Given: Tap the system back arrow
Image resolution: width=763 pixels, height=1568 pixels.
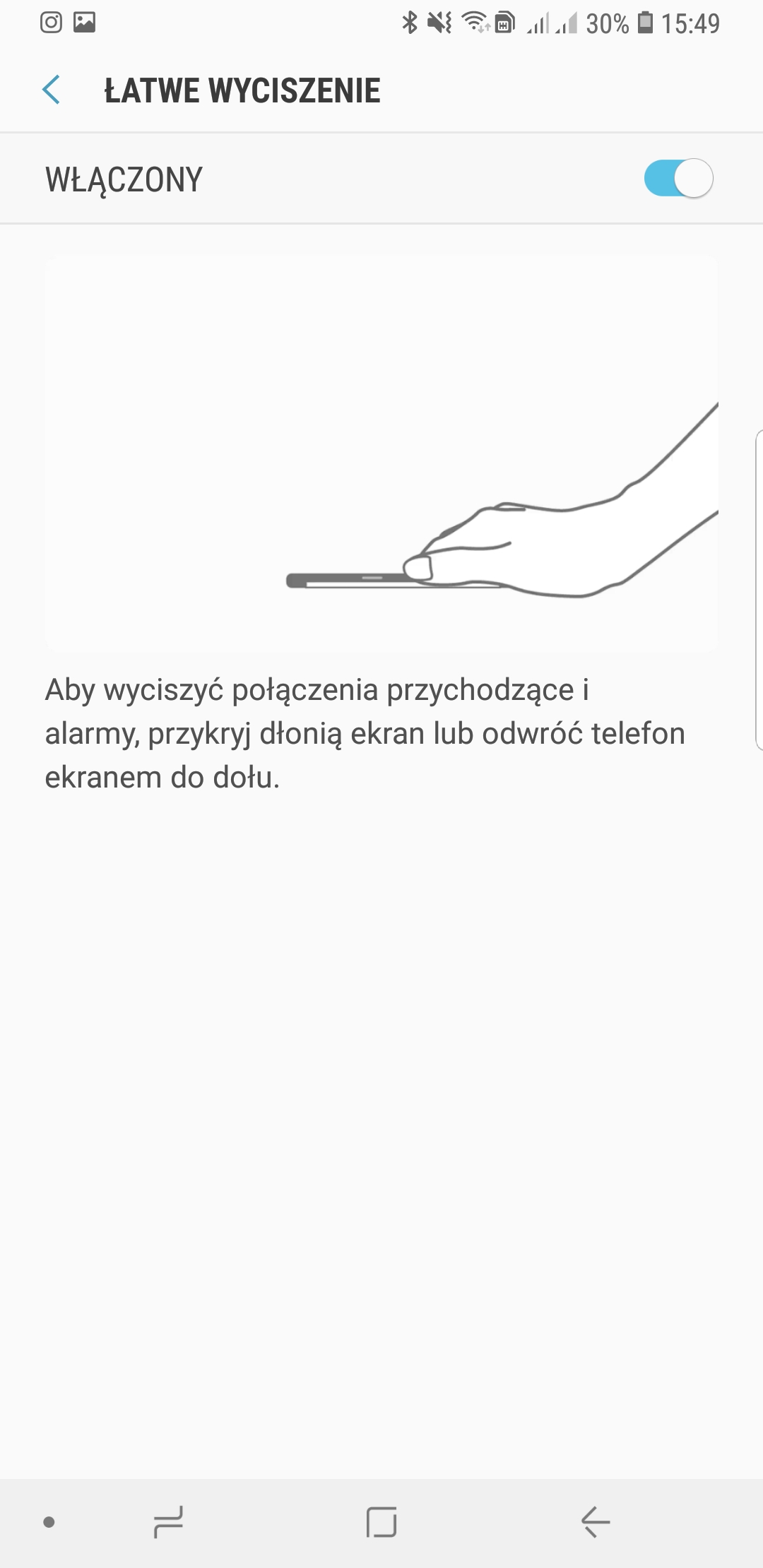Looking at the screenshot, I should click(596, 1521).
